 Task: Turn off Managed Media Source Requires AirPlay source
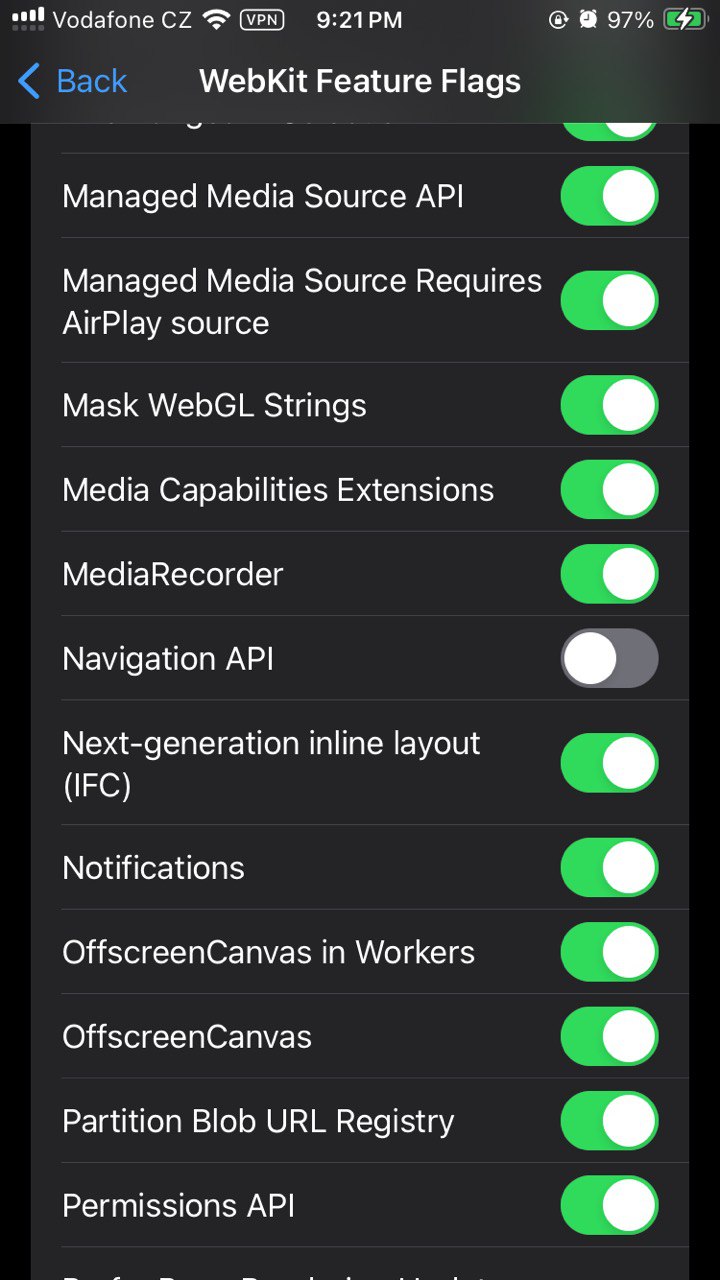(608, 300)
